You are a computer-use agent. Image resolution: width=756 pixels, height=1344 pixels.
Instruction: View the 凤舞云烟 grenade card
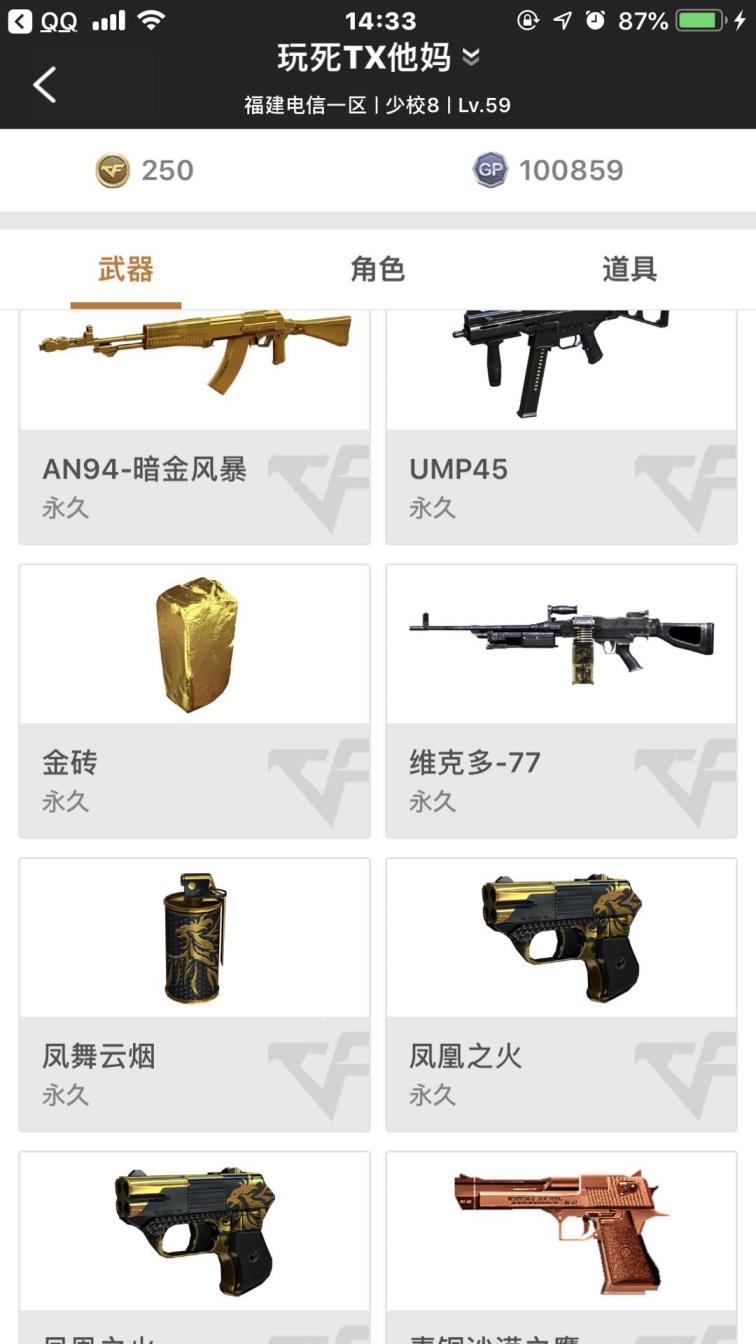(194, 994)
